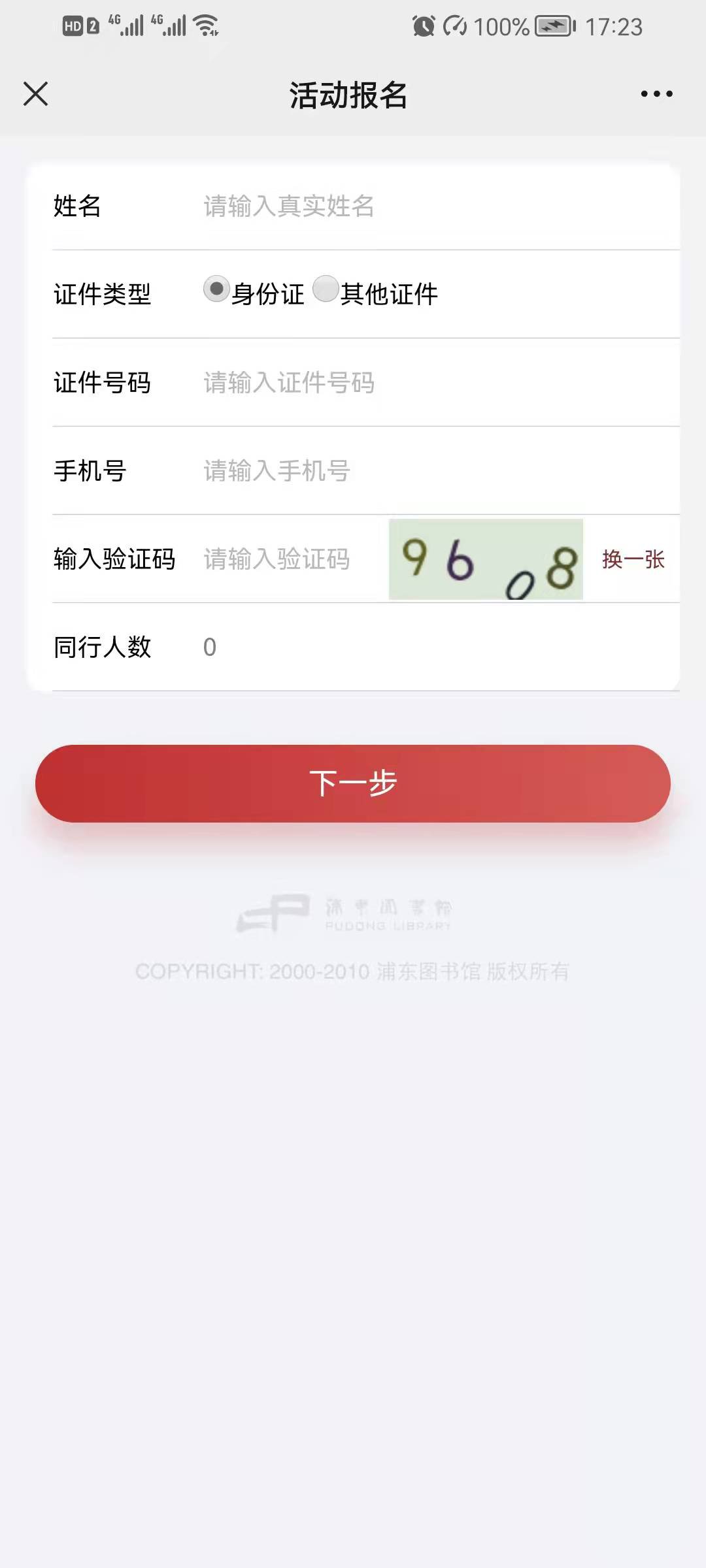
Task: Choose 其他证件 as certificate type
Action: [x=326, y=289]
